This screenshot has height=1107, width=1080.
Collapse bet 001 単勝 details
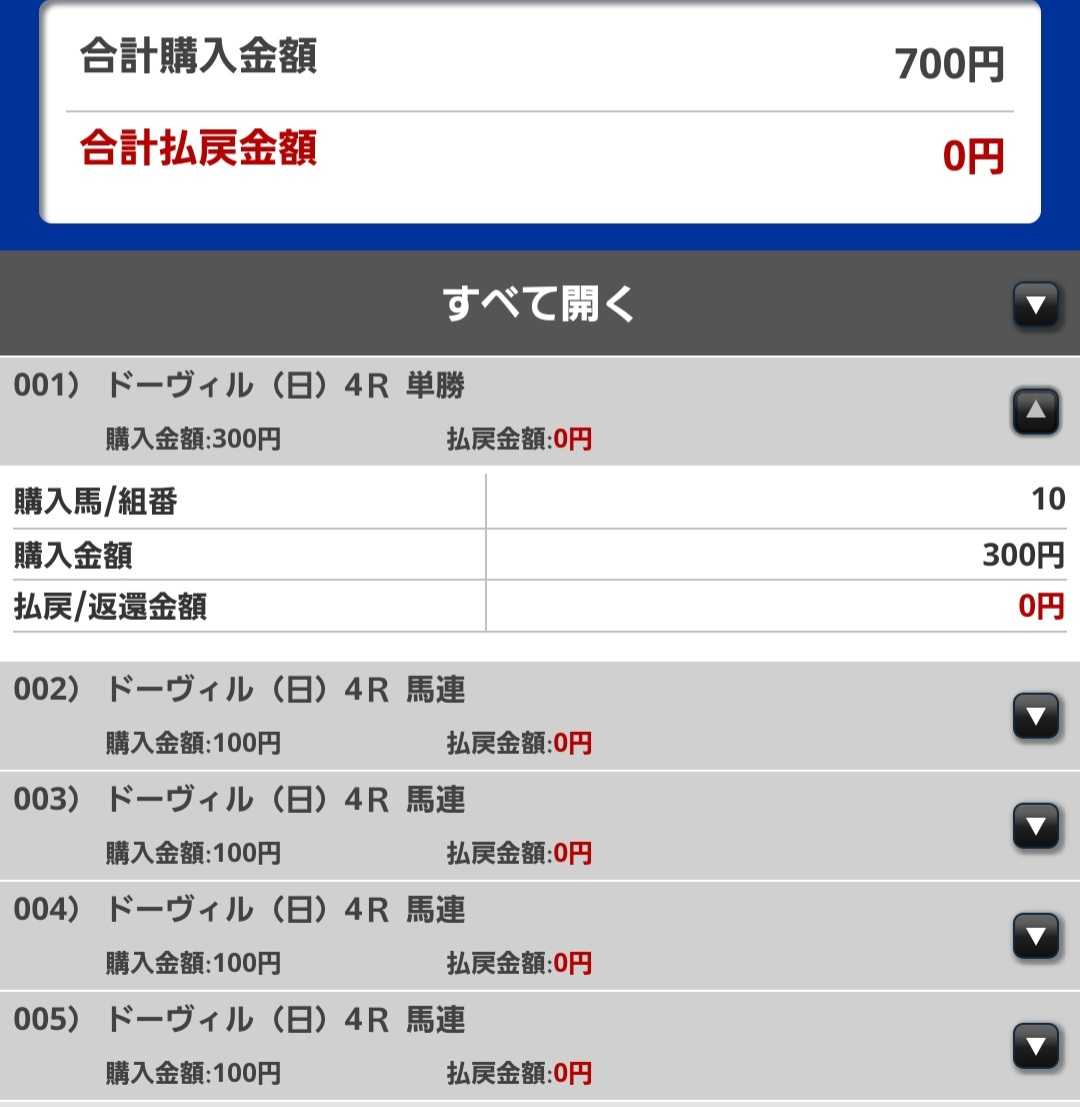(x=1035, y=411)
